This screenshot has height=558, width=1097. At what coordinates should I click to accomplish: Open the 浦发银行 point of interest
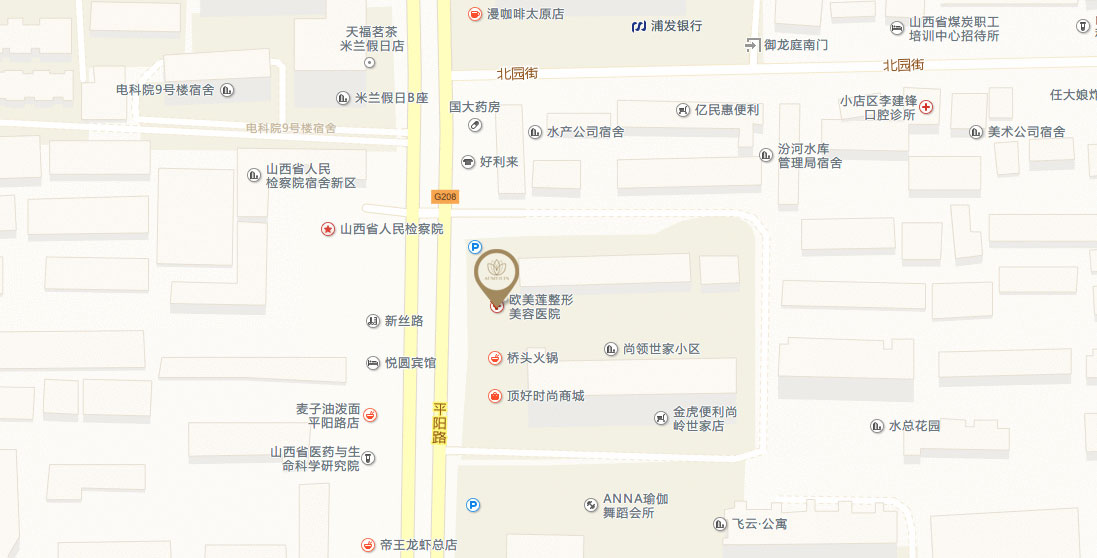tap(638, 27)
